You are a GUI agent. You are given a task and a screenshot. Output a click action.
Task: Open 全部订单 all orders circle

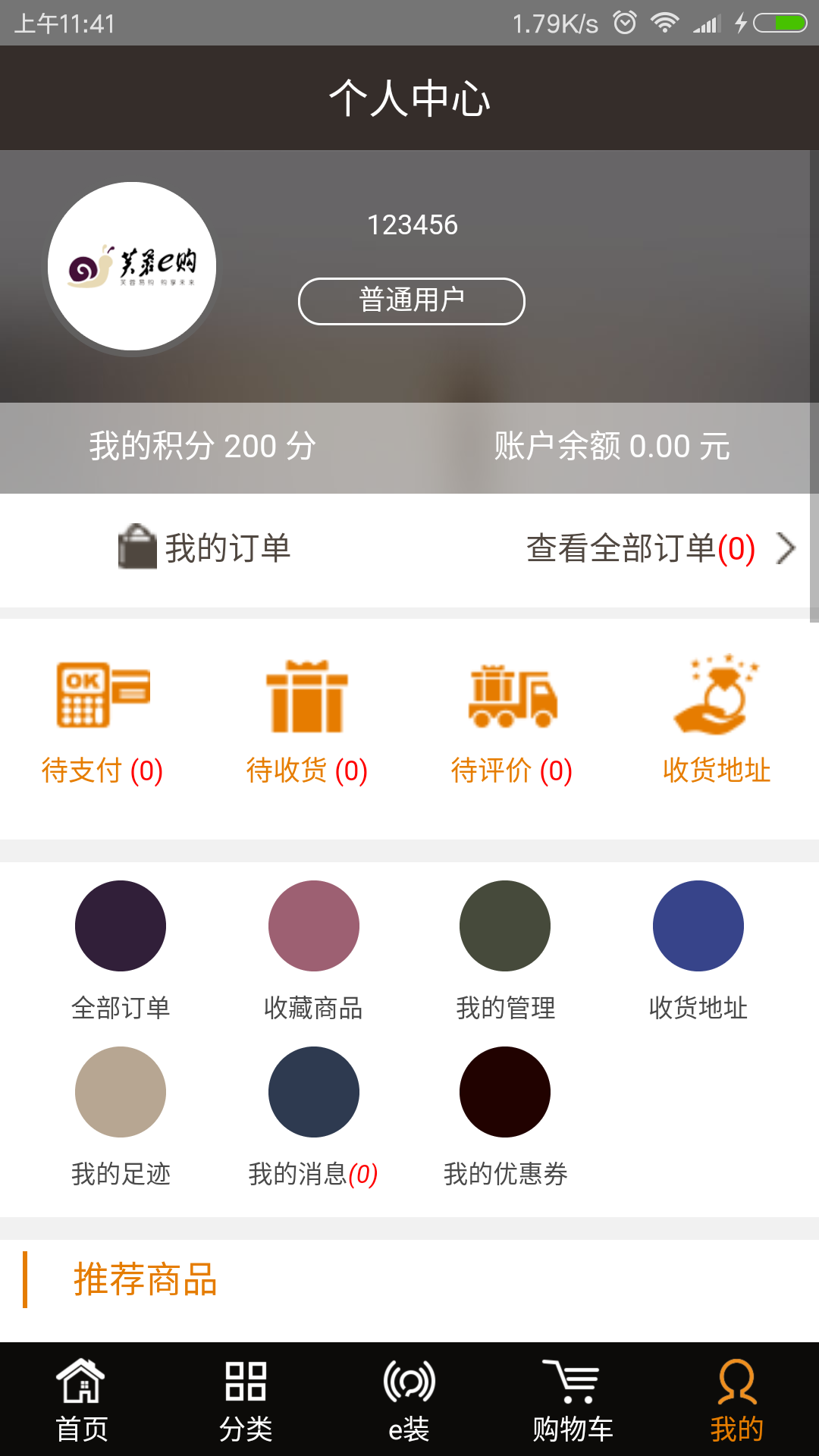(121, 925)
